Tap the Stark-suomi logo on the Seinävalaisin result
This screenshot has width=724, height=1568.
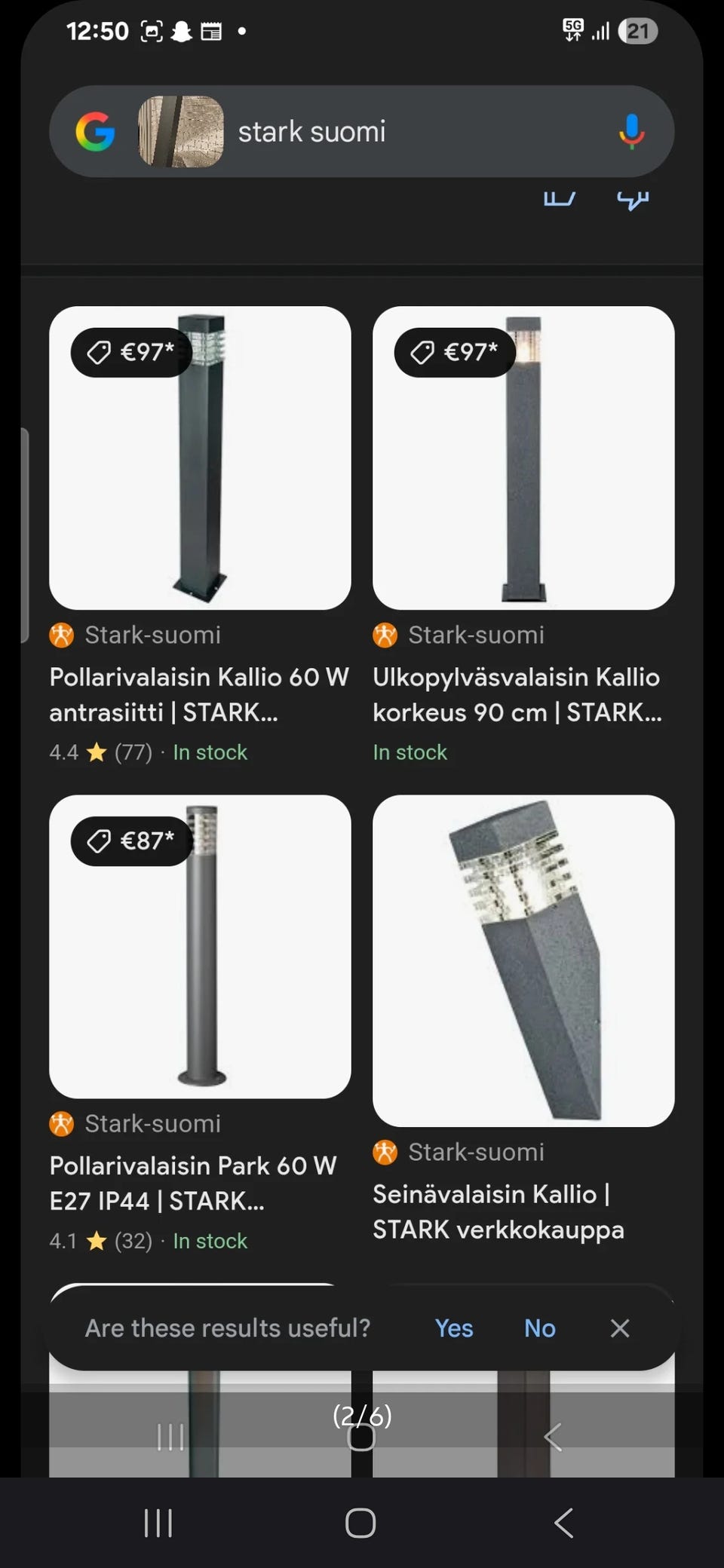[385, 1152]
